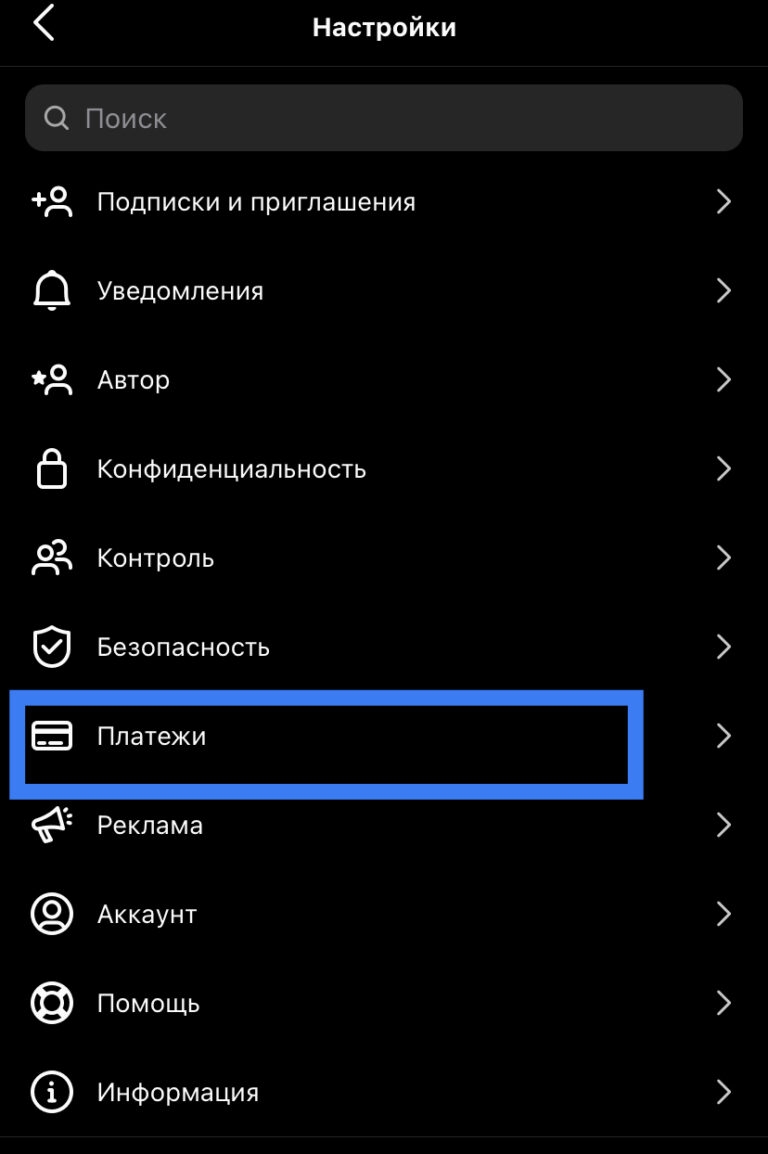Click the magnifier icon in the search bar
Image resolution: width=768 pixels, height=1154 pixels.
pos(56,117)
